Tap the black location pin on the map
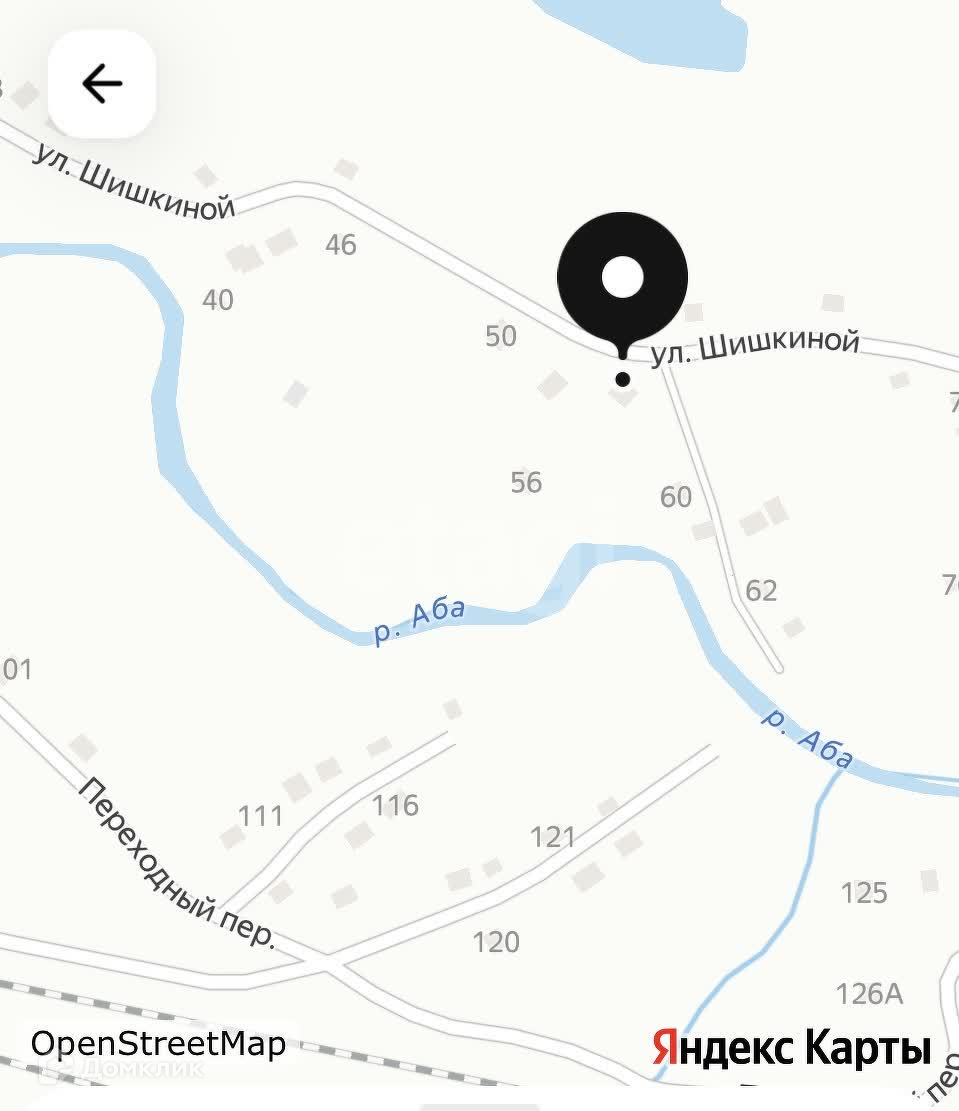The width and height of the screenshot is (959, 1111). pos(622,279)
